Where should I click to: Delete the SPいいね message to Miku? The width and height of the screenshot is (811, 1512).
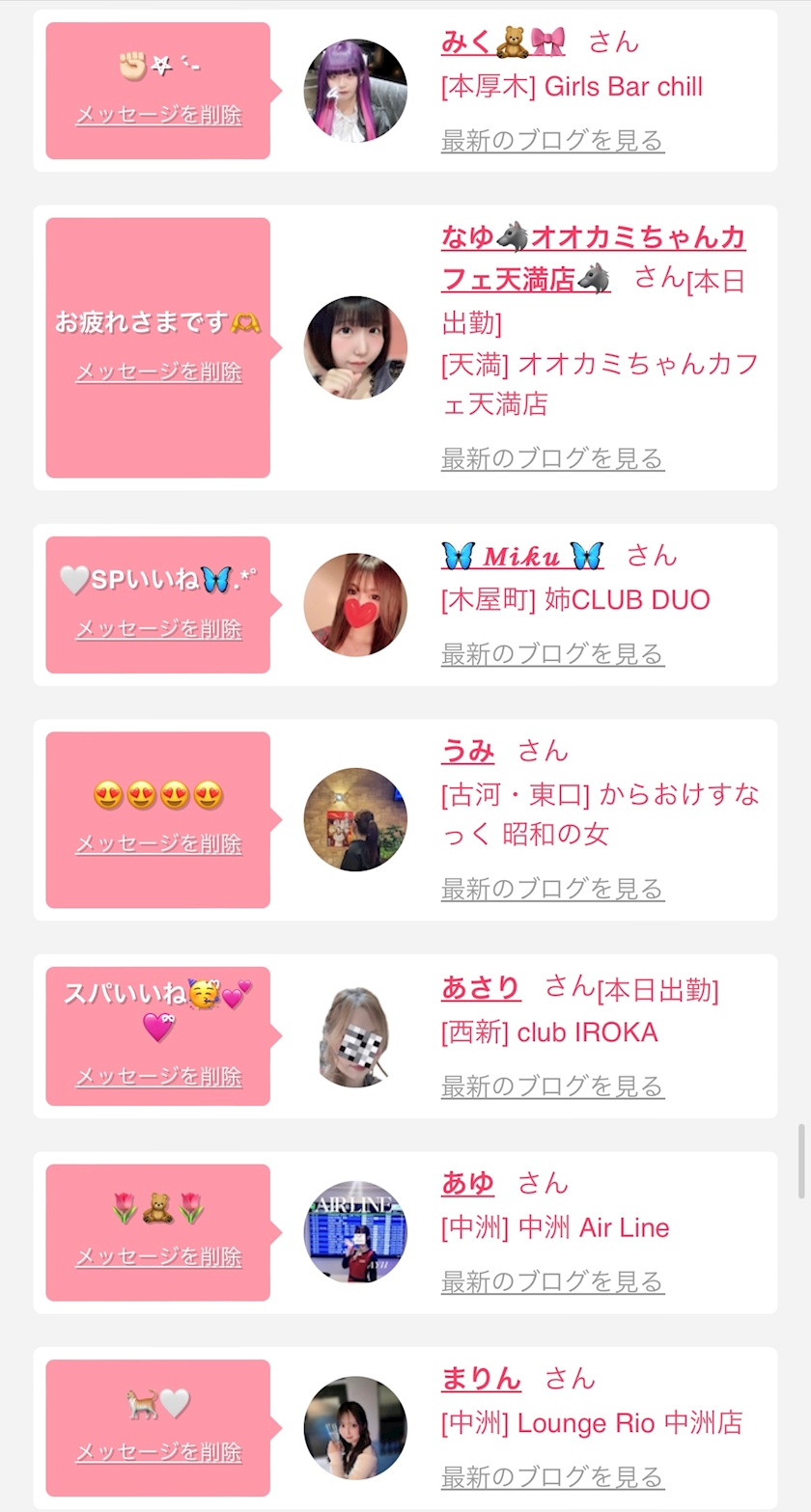158,629
